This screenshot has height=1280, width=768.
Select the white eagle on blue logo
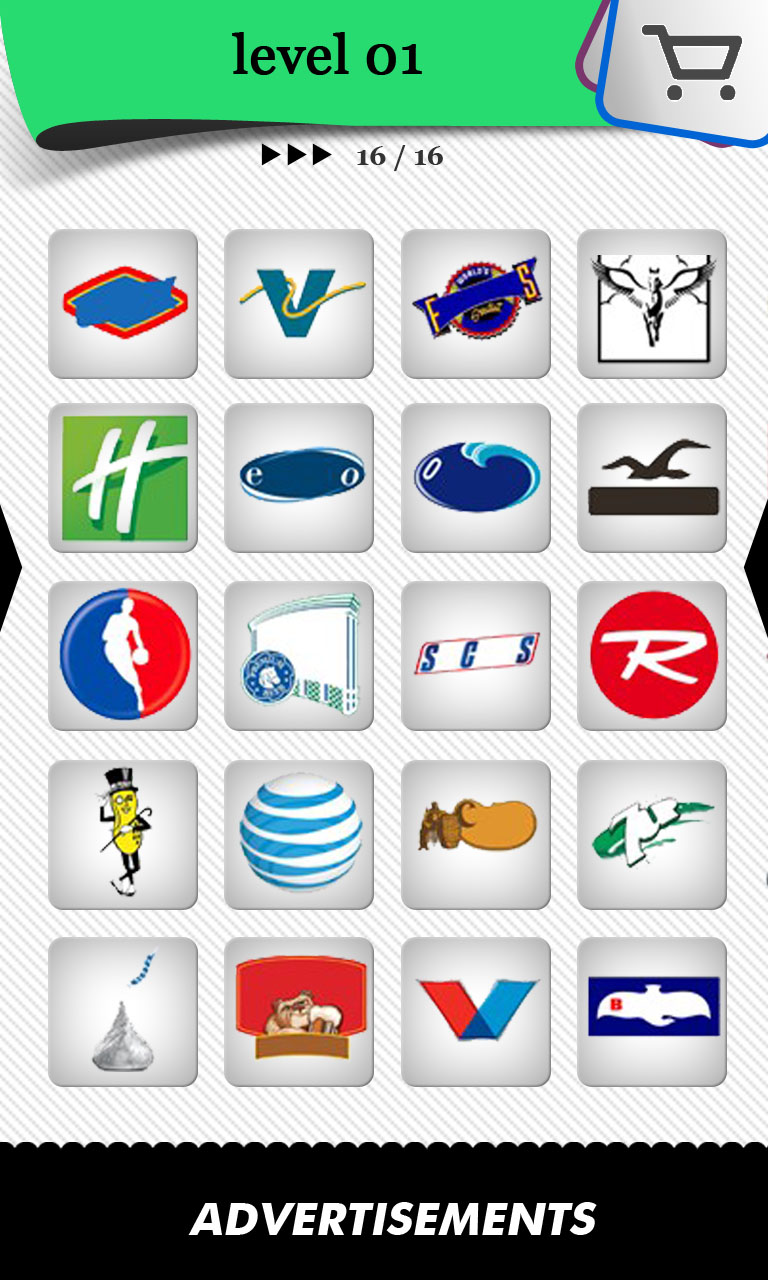[x=652, y=1011]
